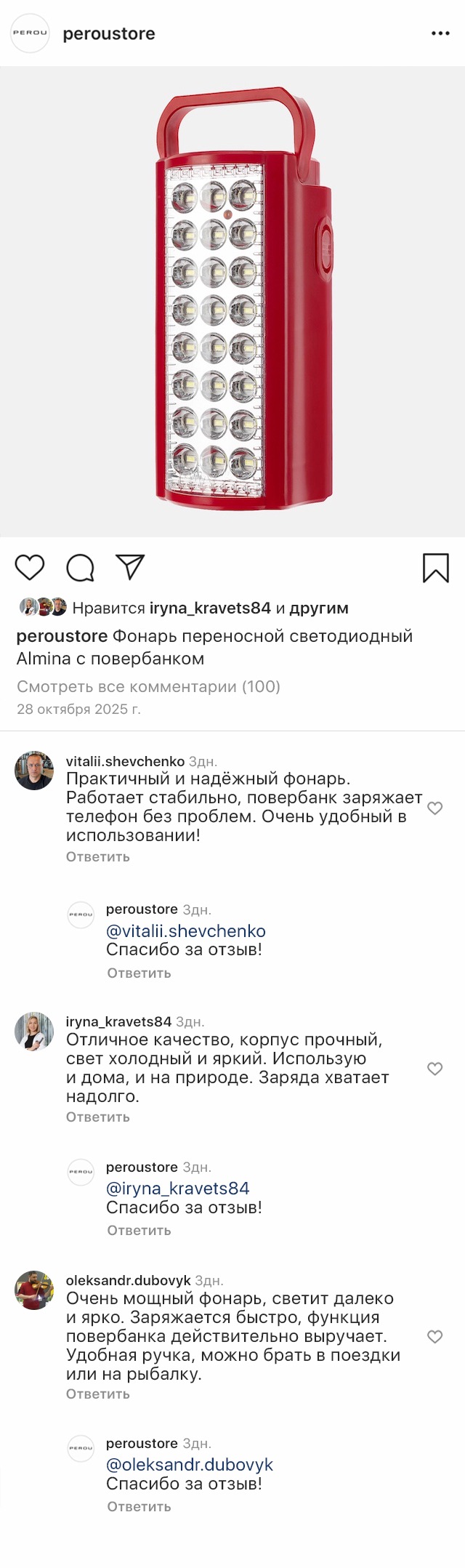Like the peroustore lantern post
Screen dimensions: 465x1568
click(x=30, y=567)
